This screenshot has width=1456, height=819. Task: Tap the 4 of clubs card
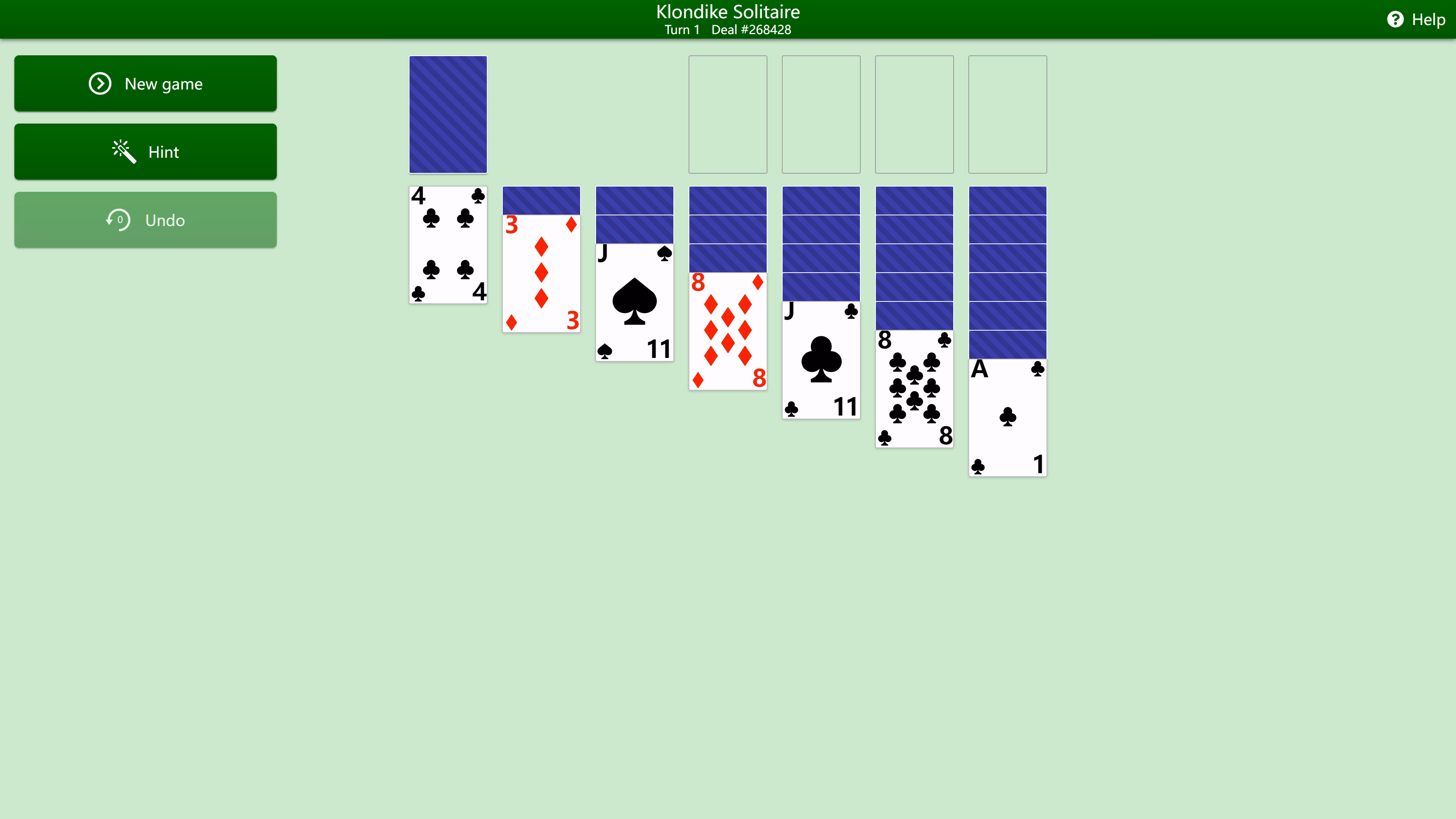(448, 245)
